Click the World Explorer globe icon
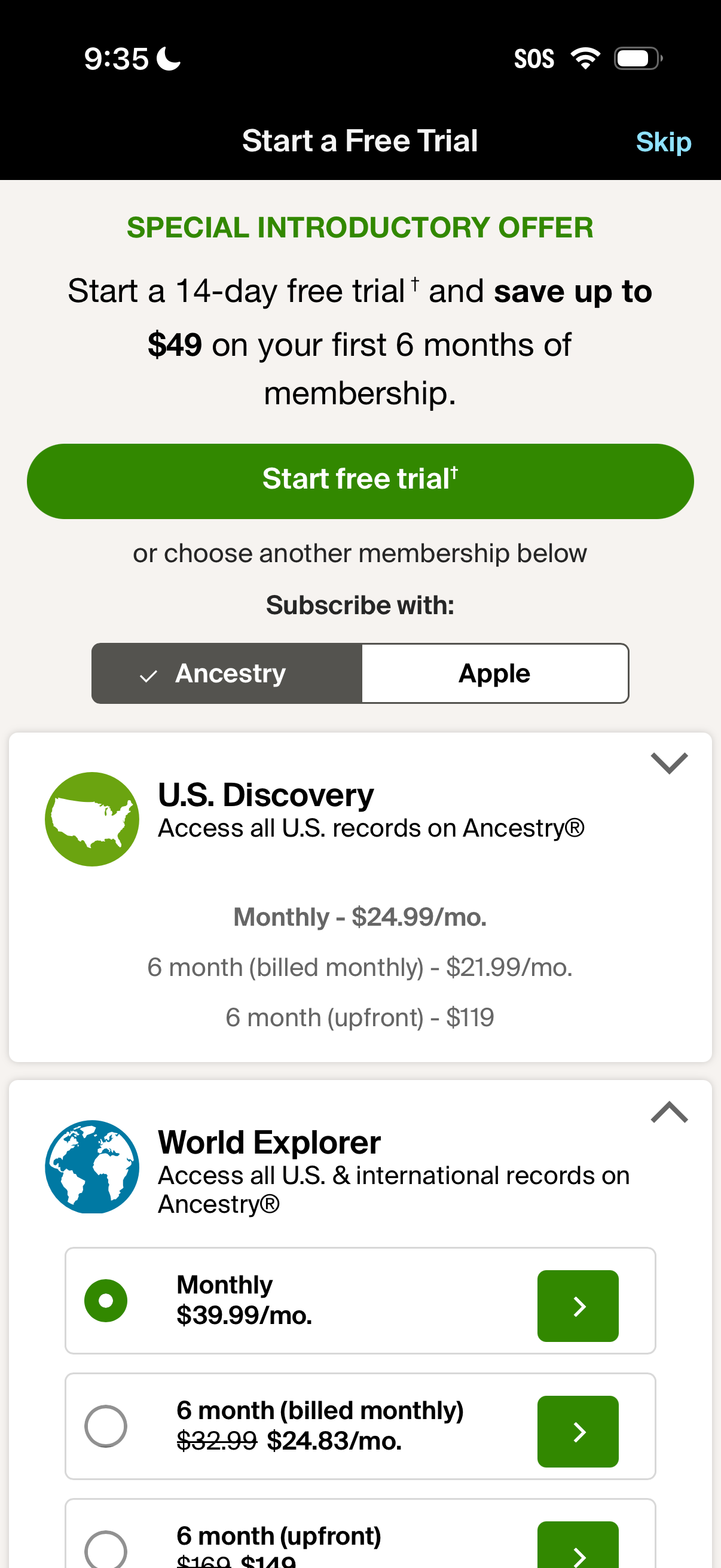 (92, 1166)
